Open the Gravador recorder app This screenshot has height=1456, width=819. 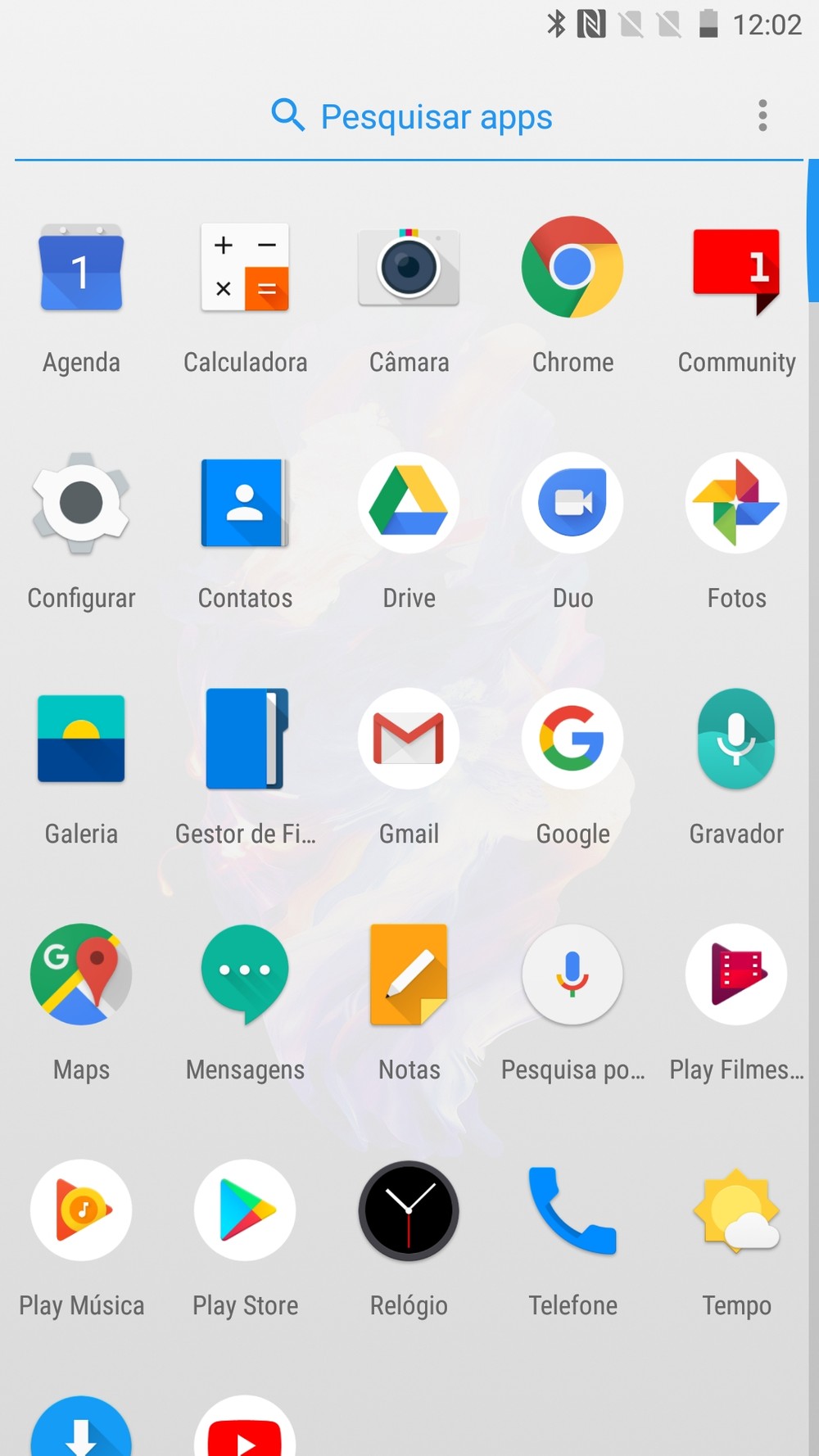pos(736,739)
